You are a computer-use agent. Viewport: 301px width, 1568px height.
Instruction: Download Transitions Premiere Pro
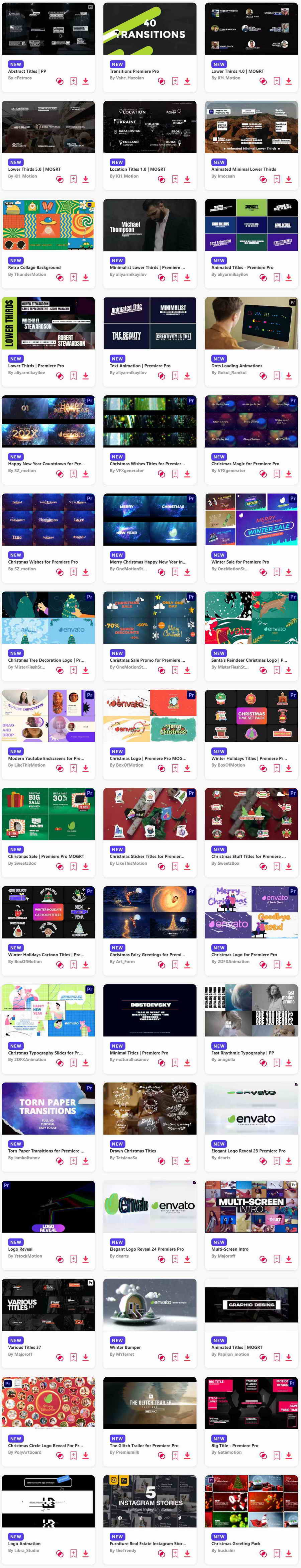pyautogui.click(x=187, y=81)
